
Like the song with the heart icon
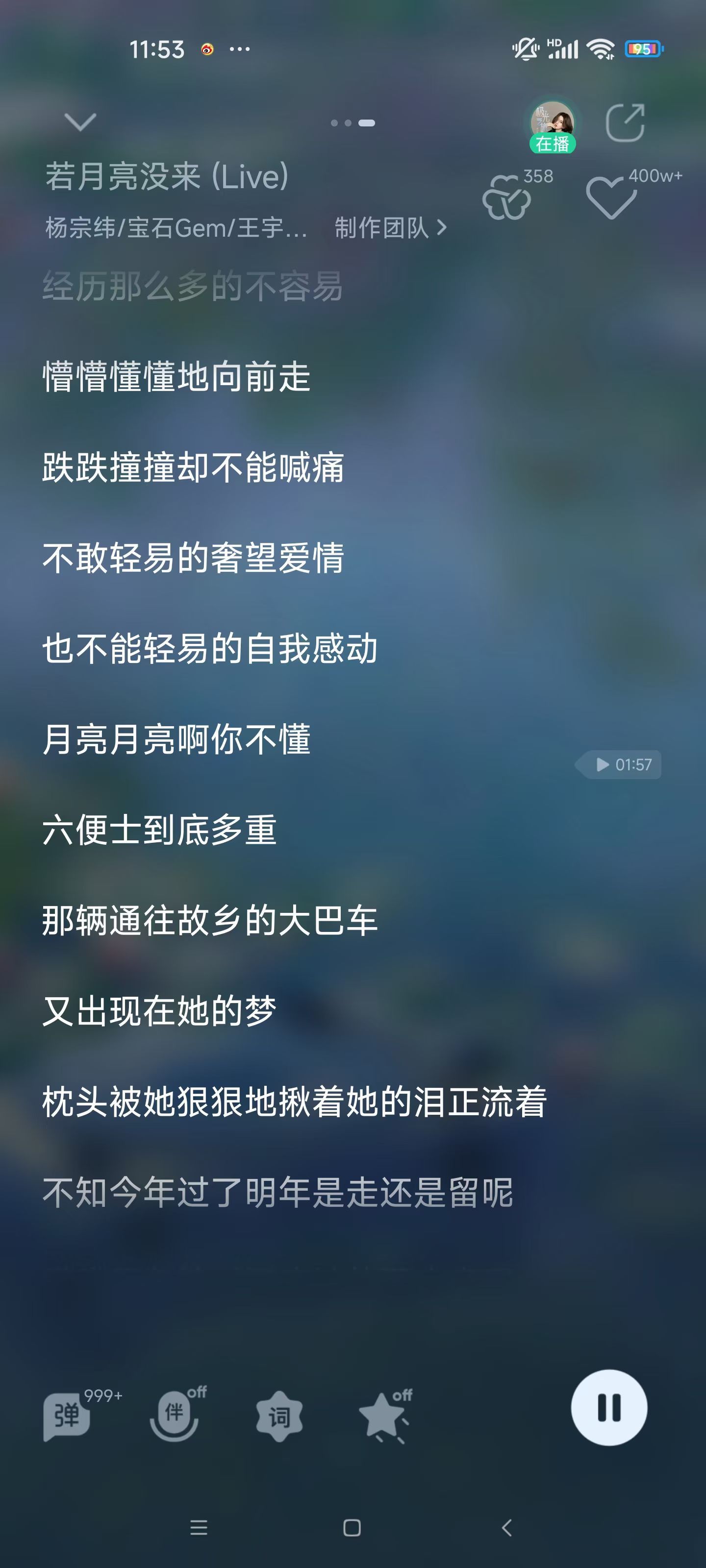pos(611,197)
